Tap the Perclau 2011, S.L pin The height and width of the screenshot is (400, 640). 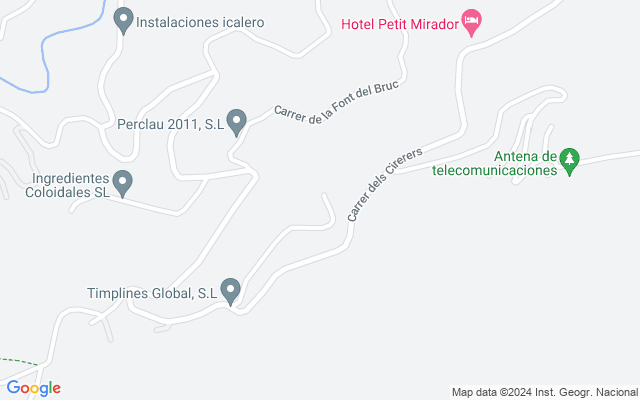pos(236,122)
